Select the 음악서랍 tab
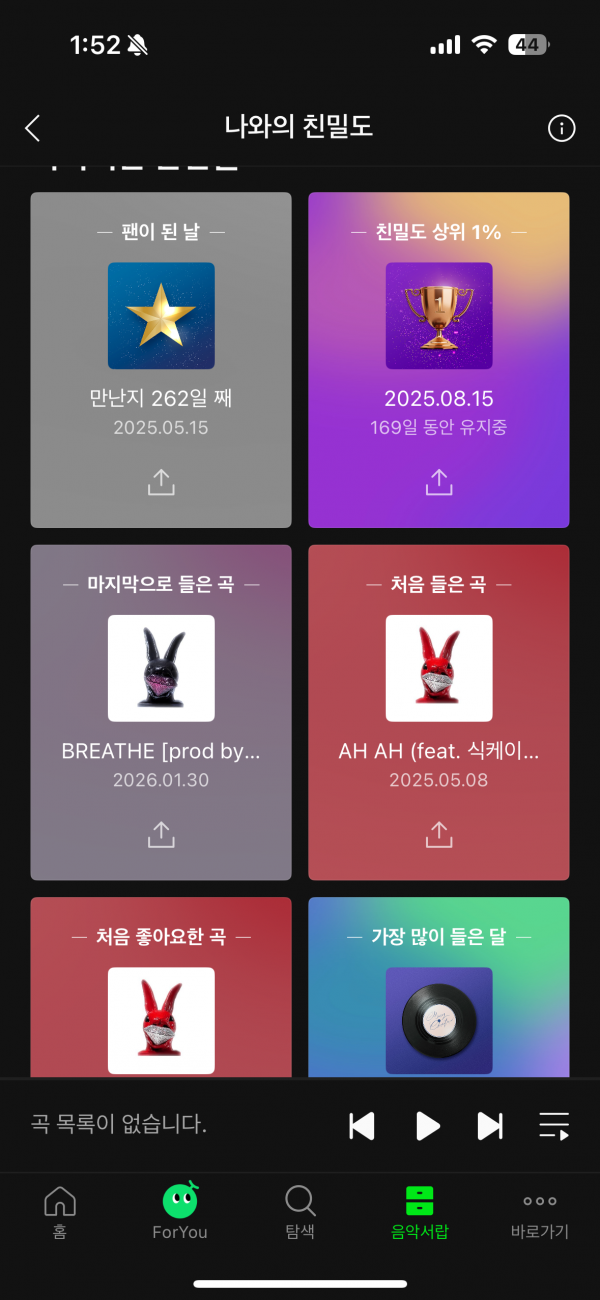This screenshot has width=600, height=1300. pos(420,1212)
